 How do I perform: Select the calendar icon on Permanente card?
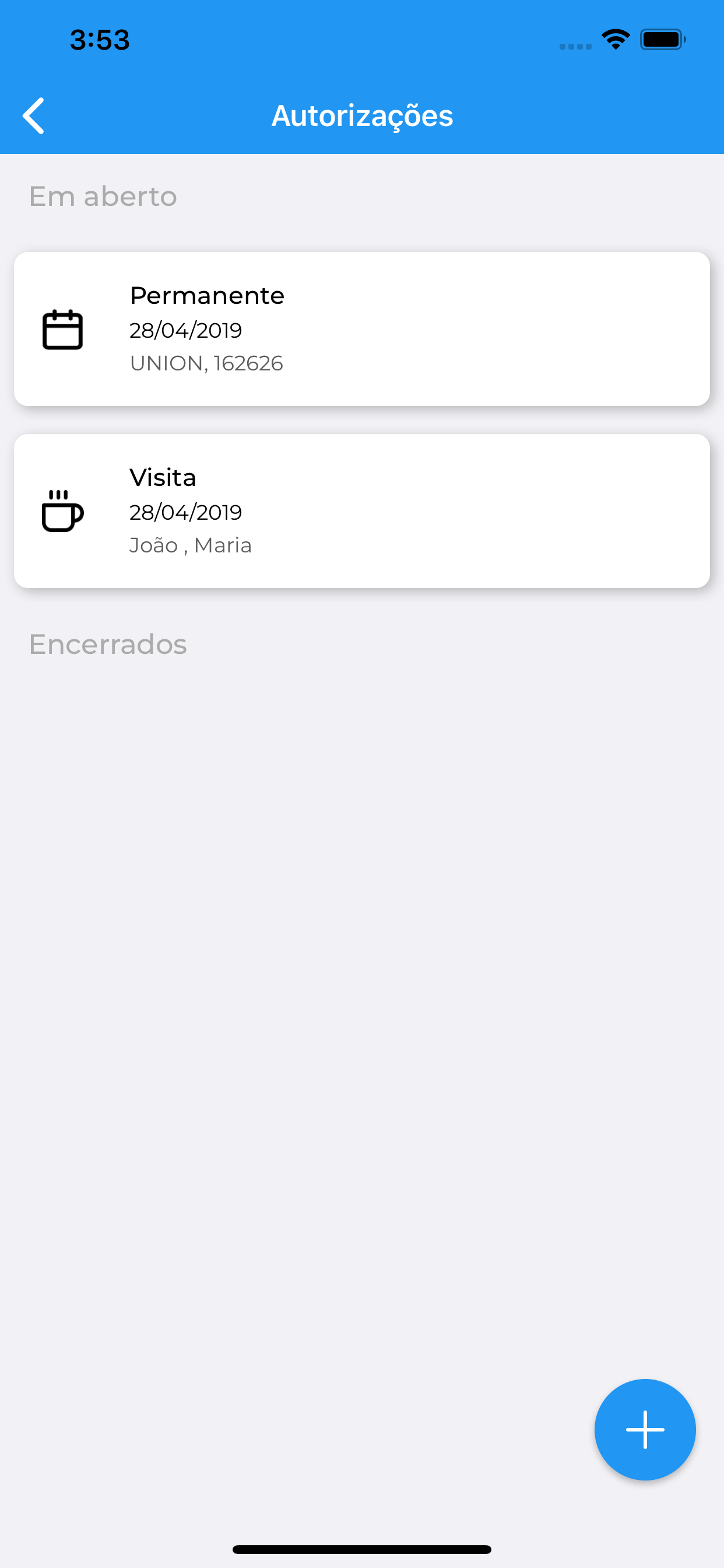(62, 330)
